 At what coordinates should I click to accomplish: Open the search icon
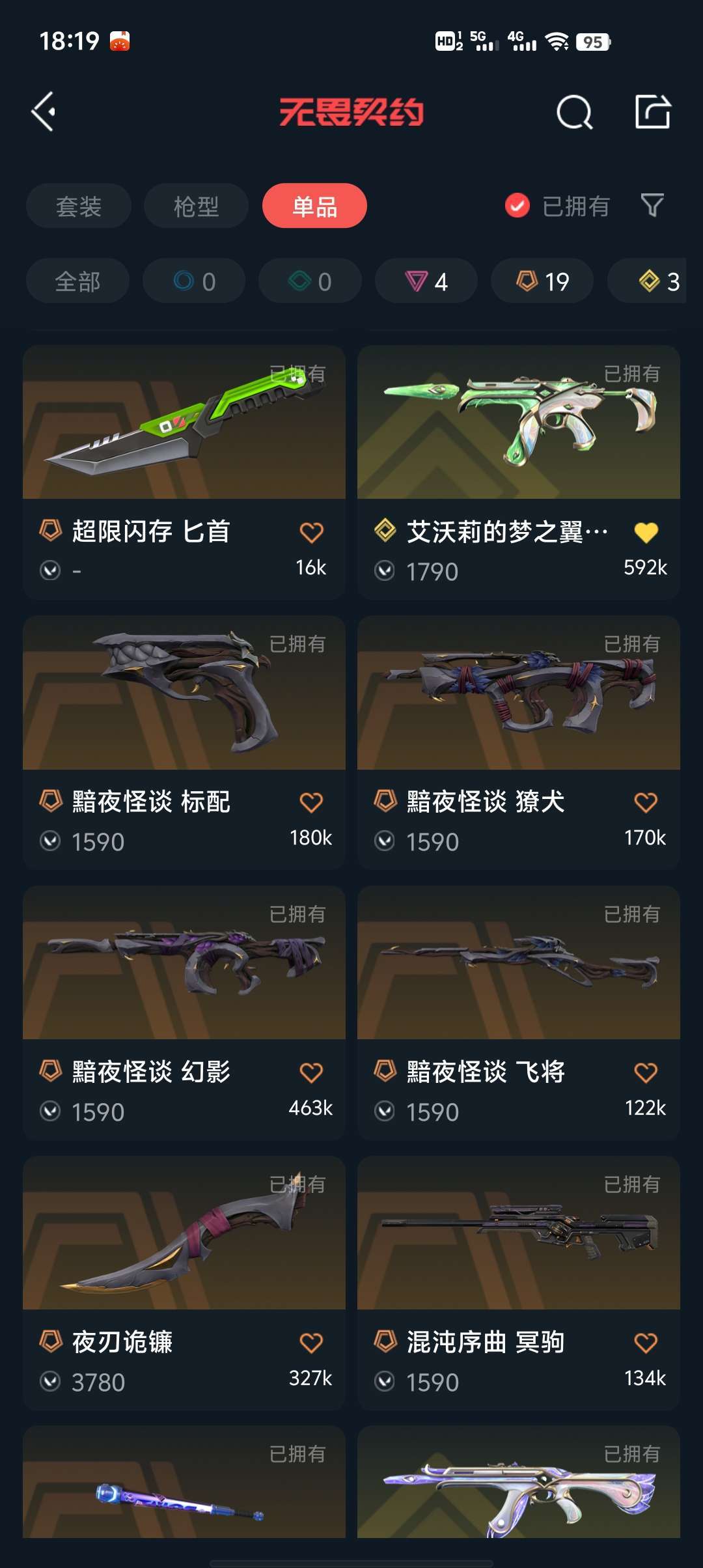pos(575,112)
